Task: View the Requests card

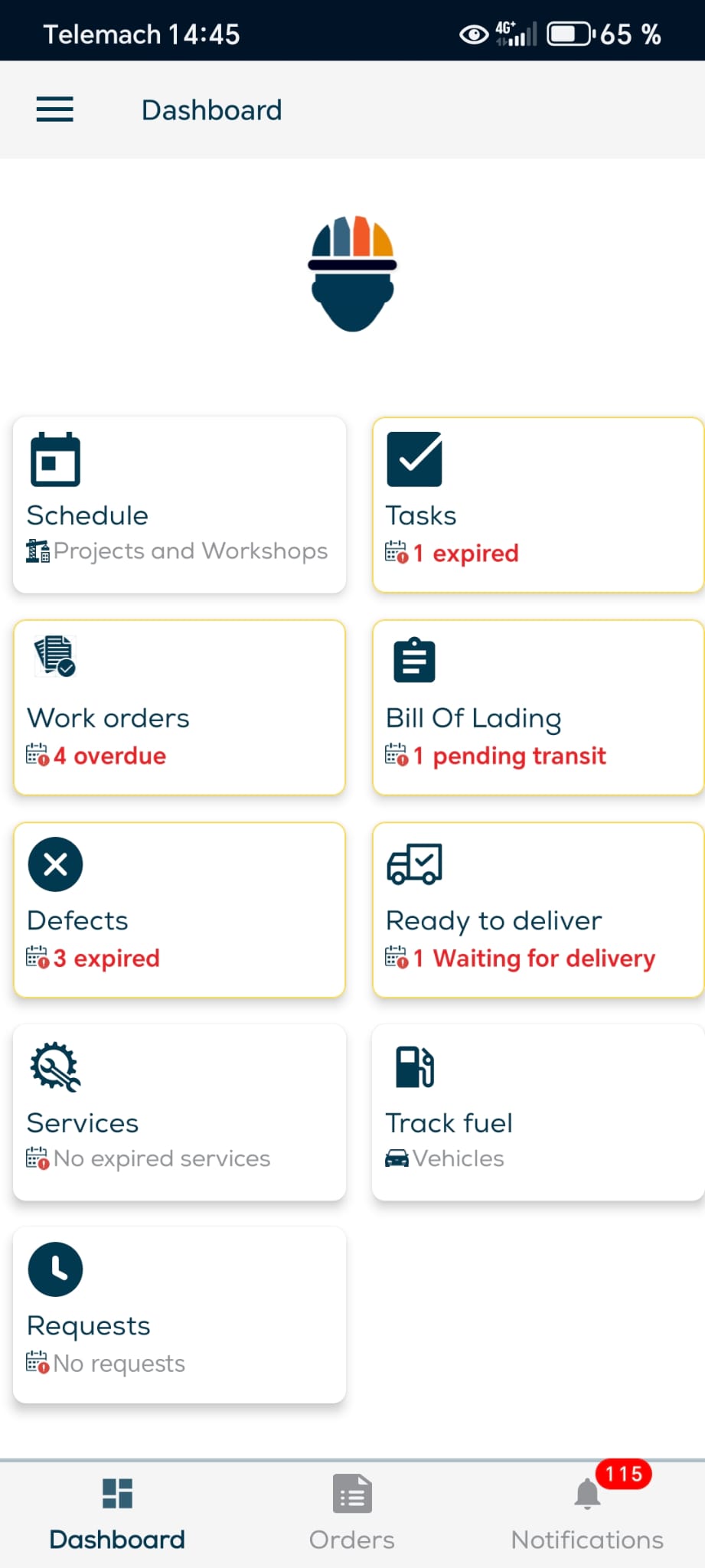Action: pyautogui.click(x=179, y=1315)
